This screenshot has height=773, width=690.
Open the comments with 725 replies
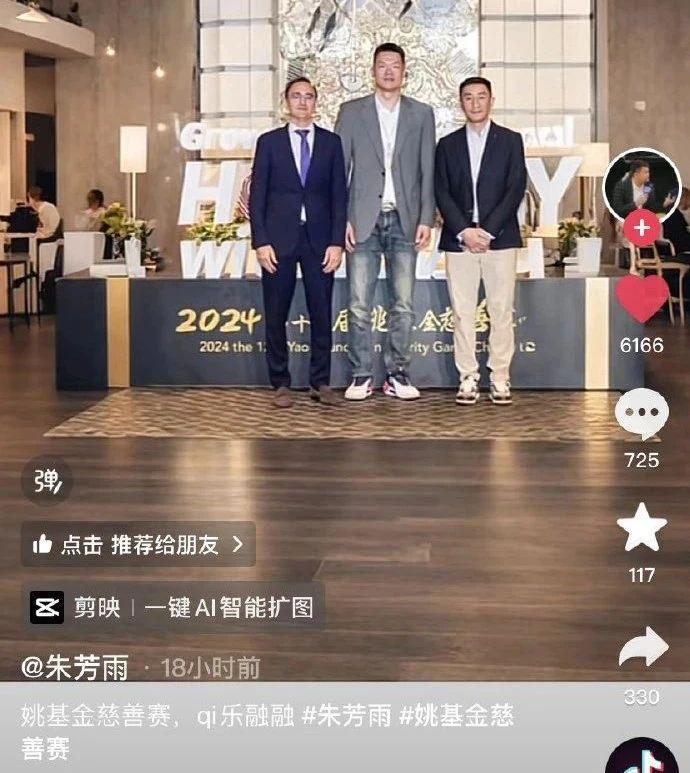641,413
